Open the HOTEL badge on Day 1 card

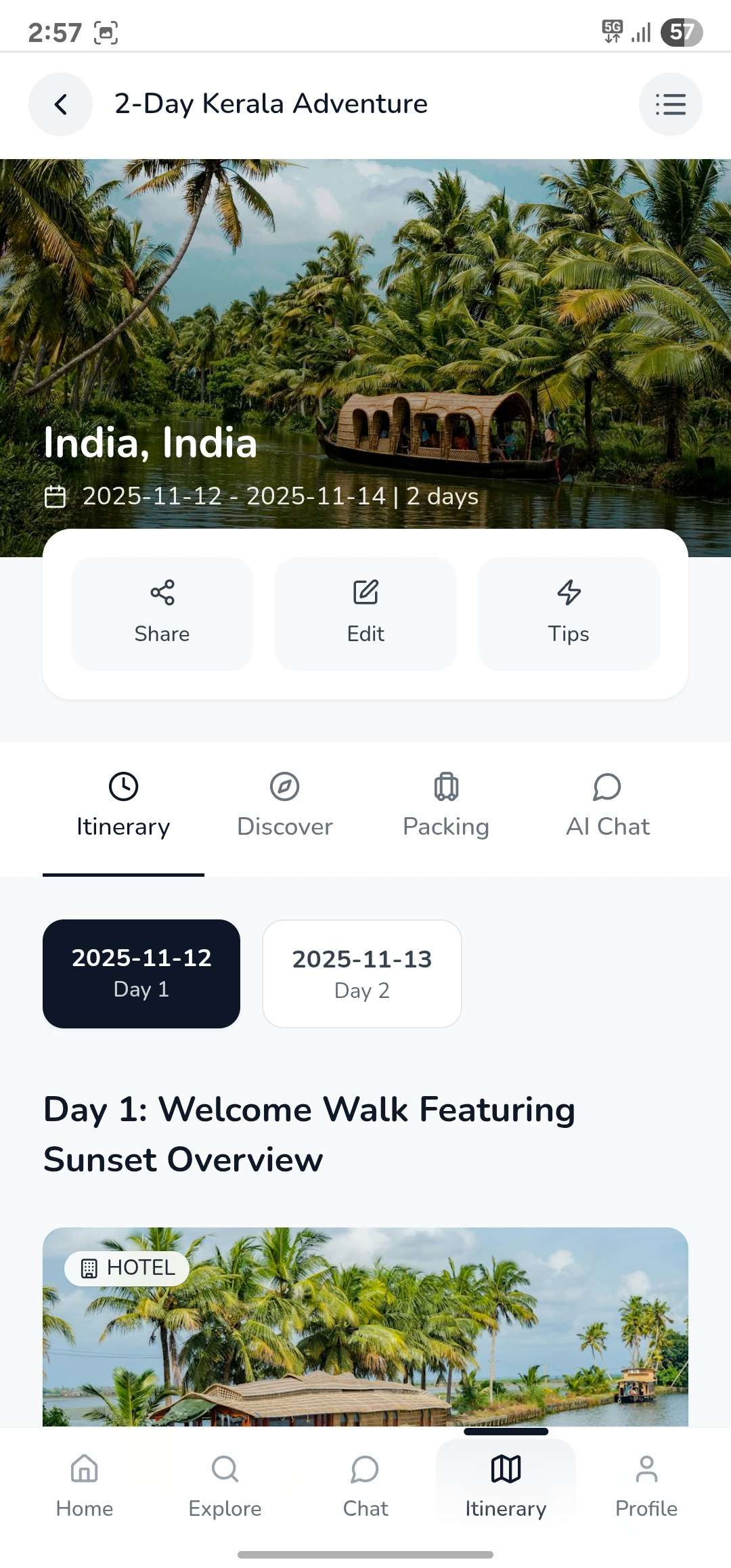(x=127, y=1267)
